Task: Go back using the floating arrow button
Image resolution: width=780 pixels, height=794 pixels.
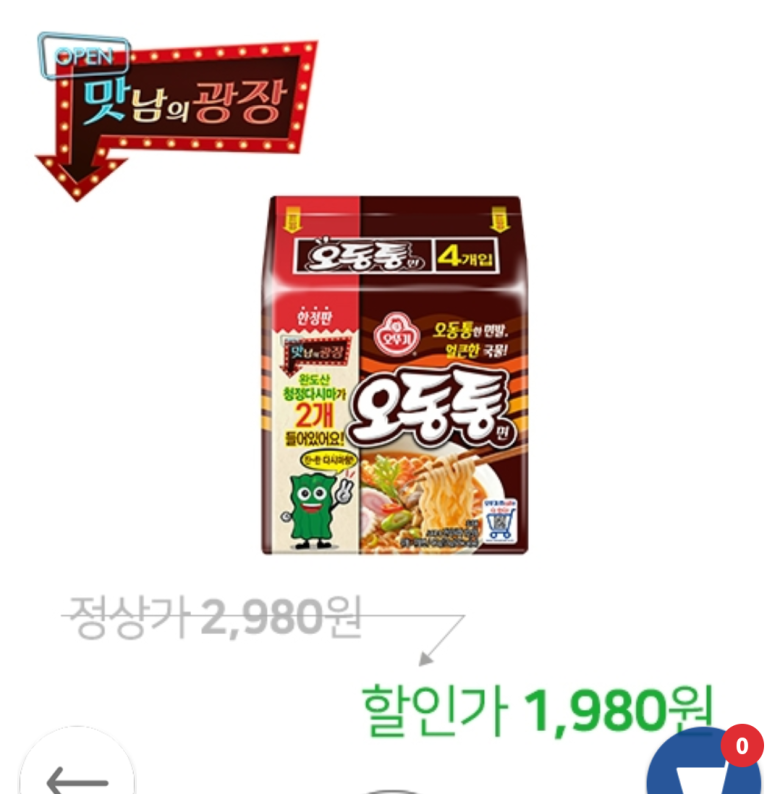Action: [x=76, y=772]
